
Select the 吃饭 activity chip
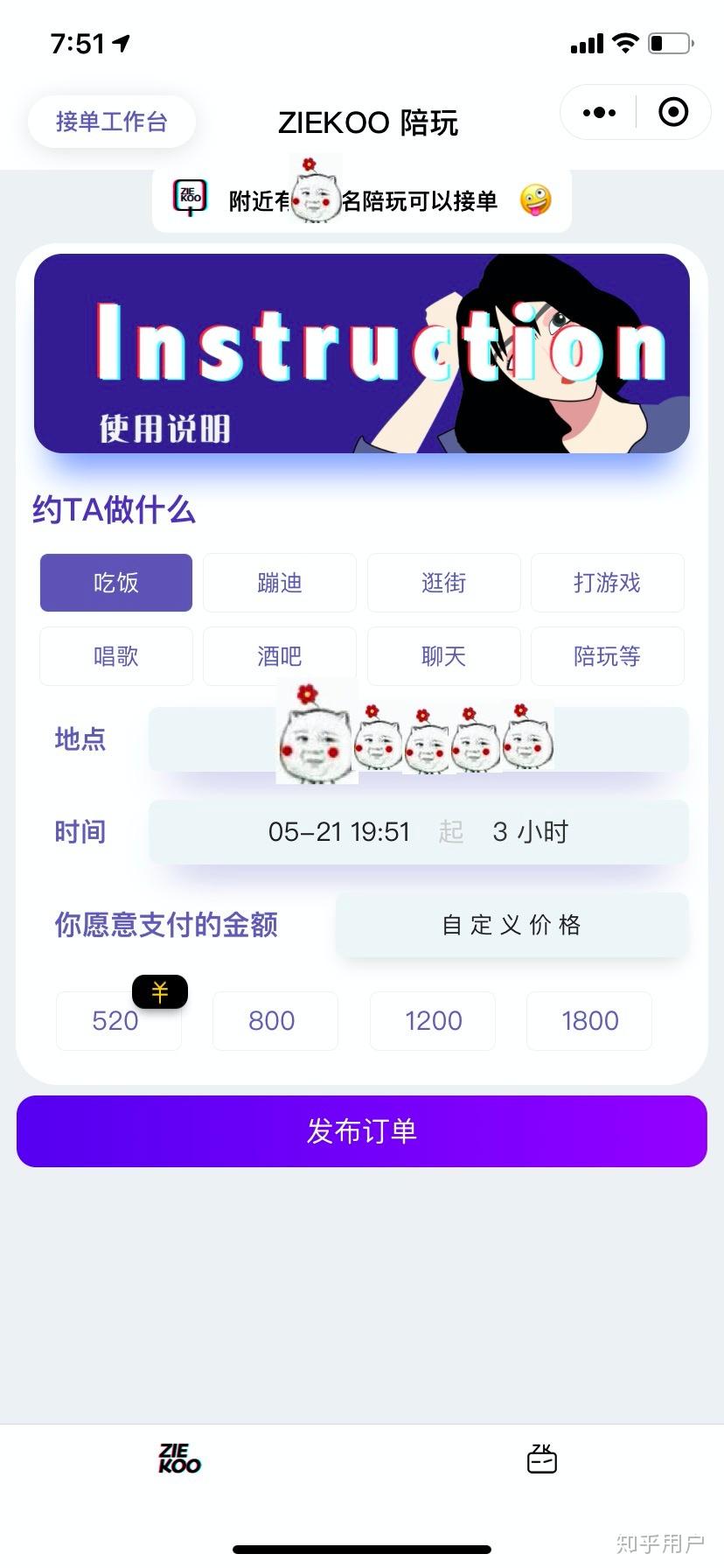coord(116,583)
